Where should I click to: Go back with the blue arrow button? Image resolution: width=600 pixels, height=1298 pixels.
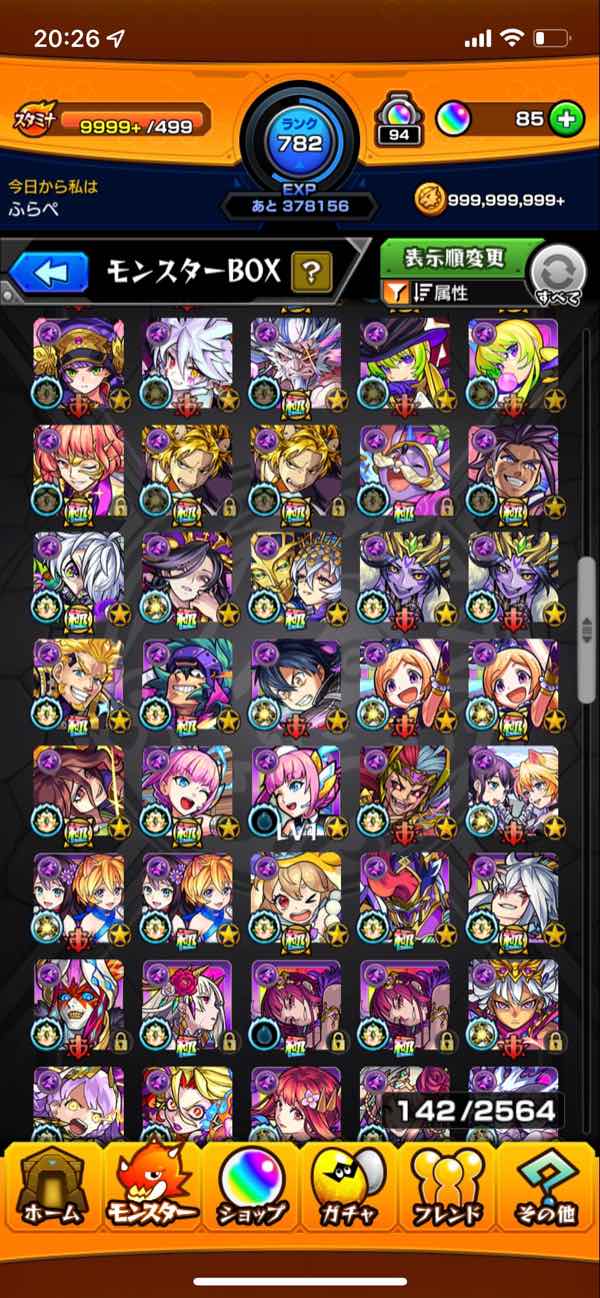(48, 271)
